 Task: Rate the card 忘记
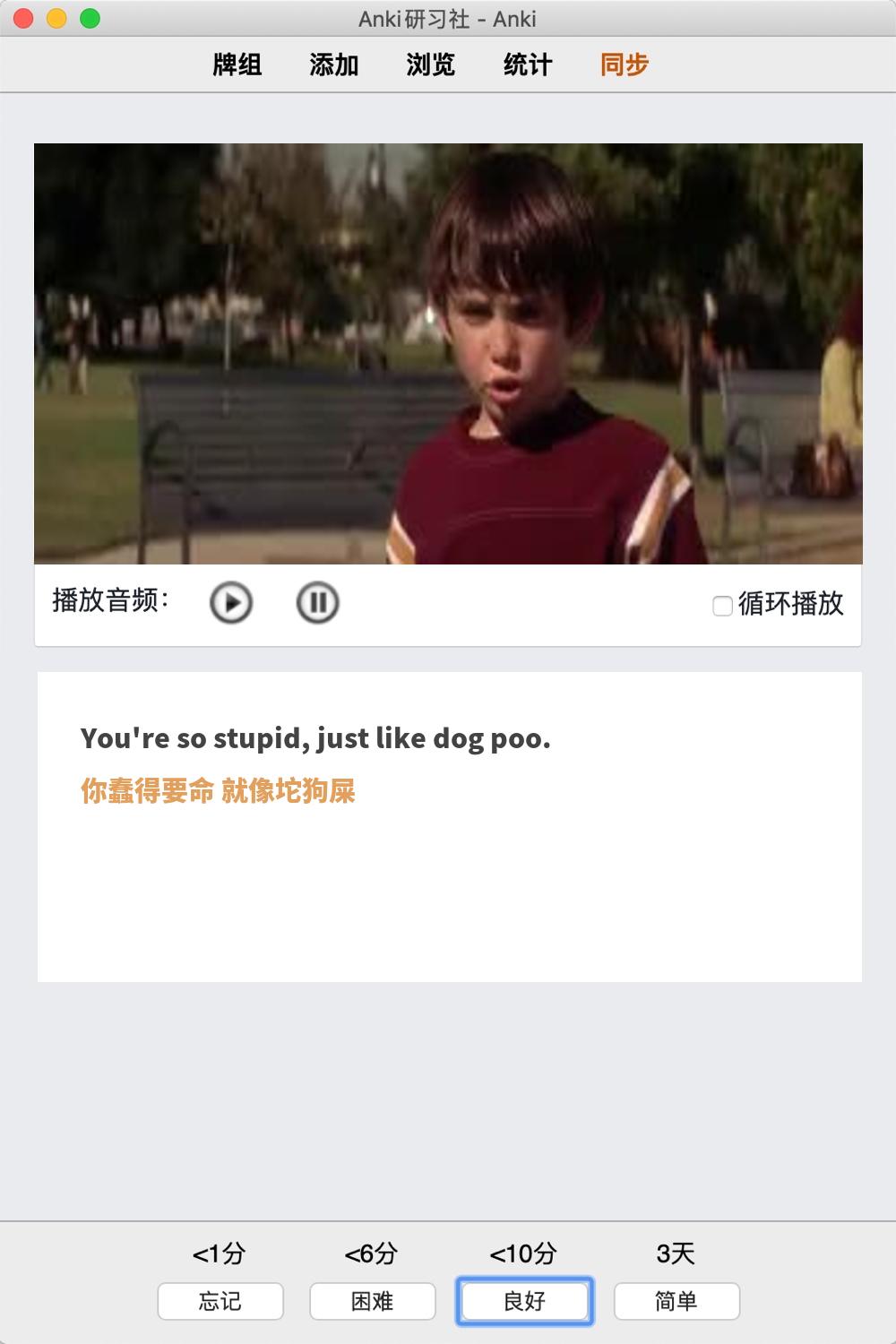220,1301
